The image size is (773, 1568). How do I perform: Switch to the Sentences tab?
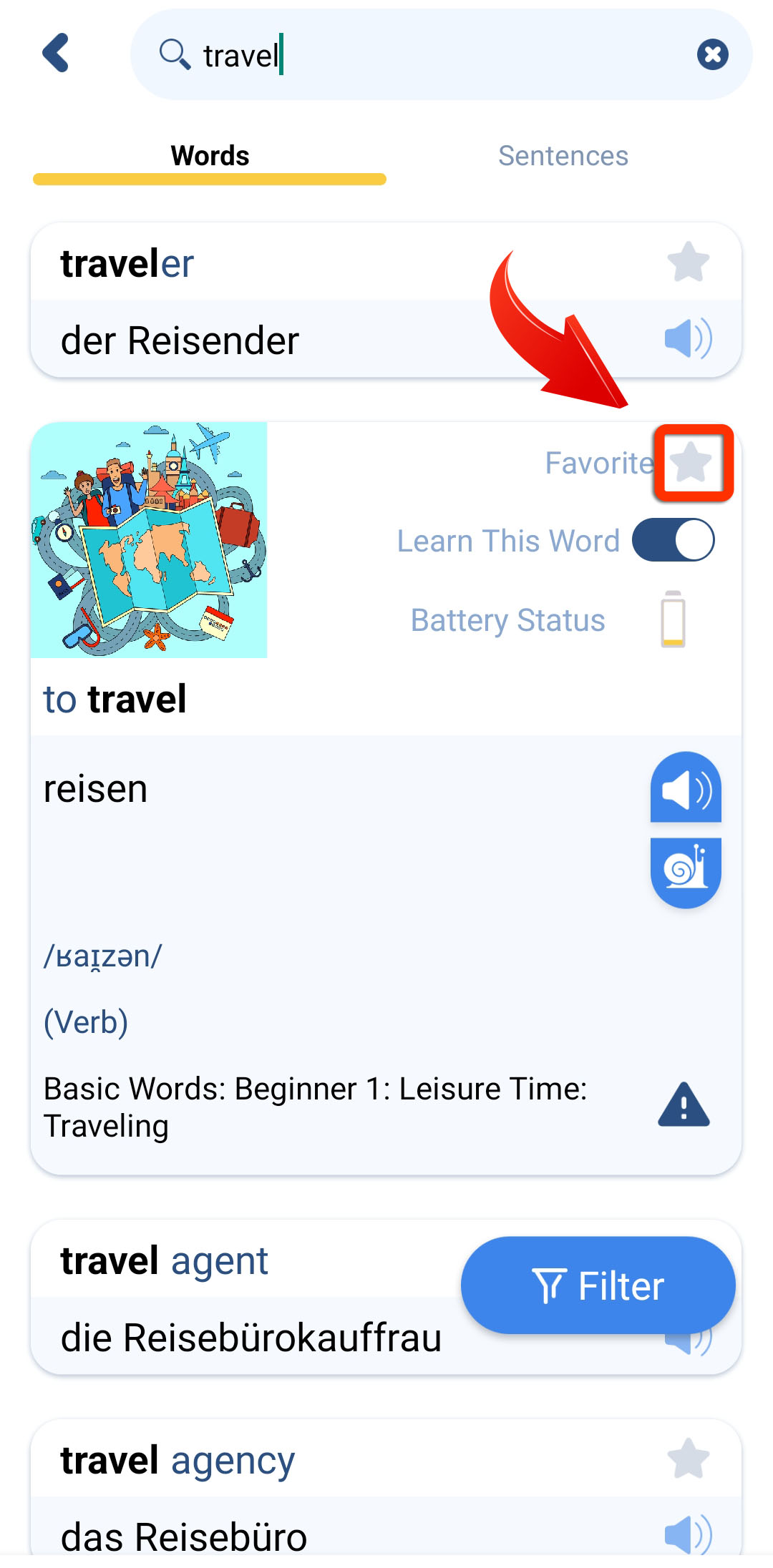(563, 156)
